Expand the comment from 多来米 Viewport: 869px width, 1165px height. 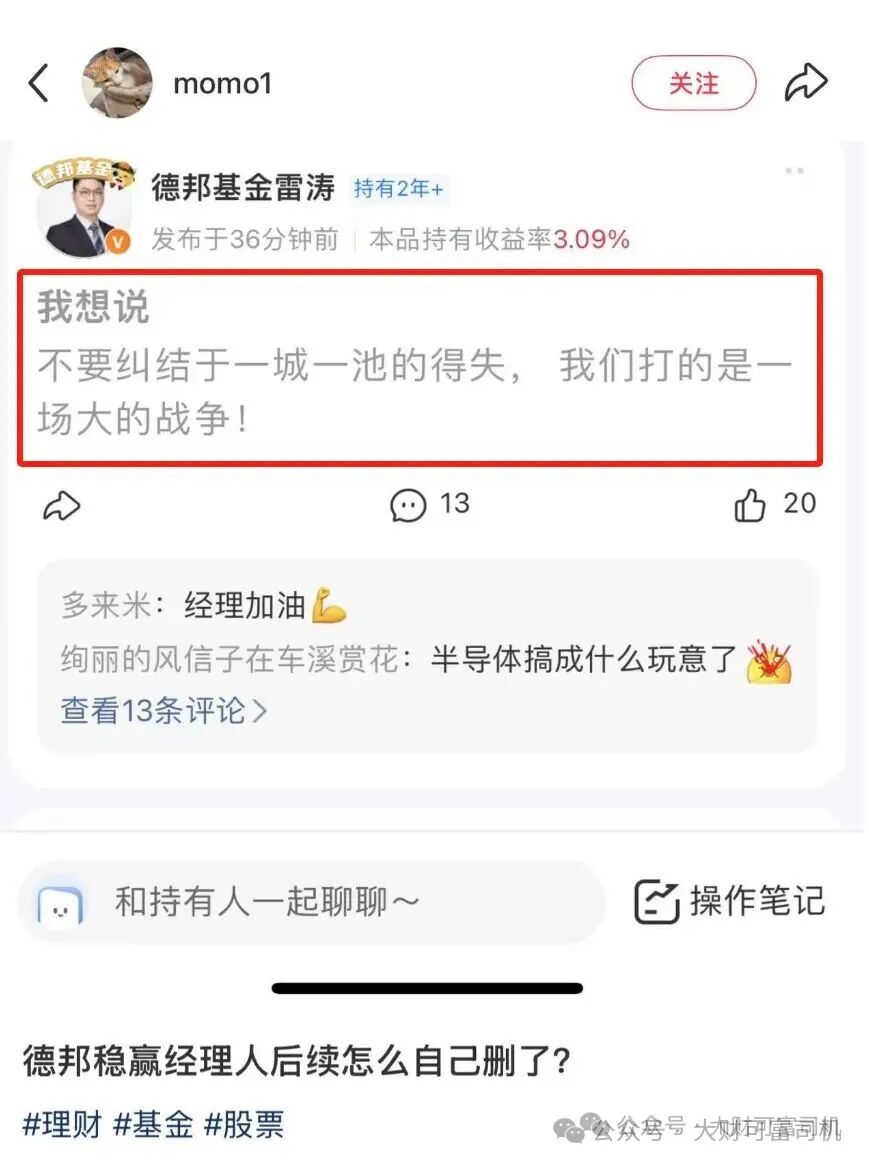coord(200,604)
